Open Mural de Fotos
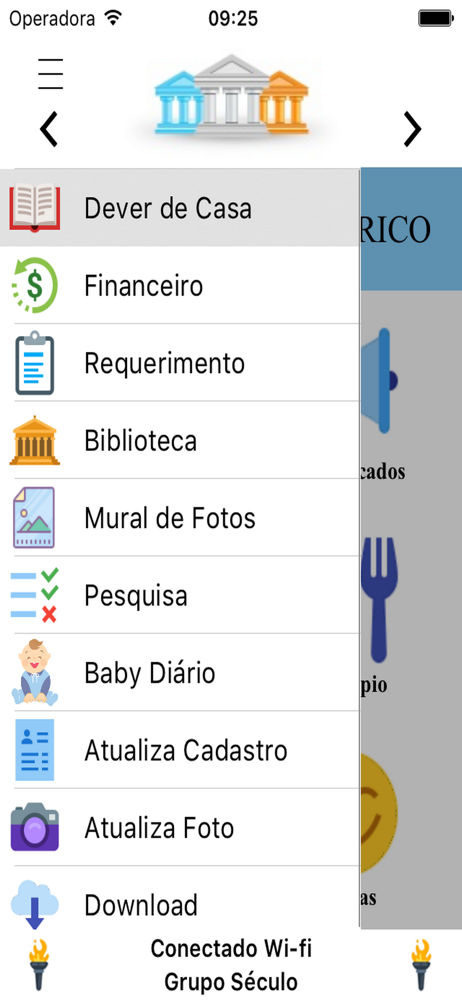The image size is (462, 1000). tap(179, 518)
